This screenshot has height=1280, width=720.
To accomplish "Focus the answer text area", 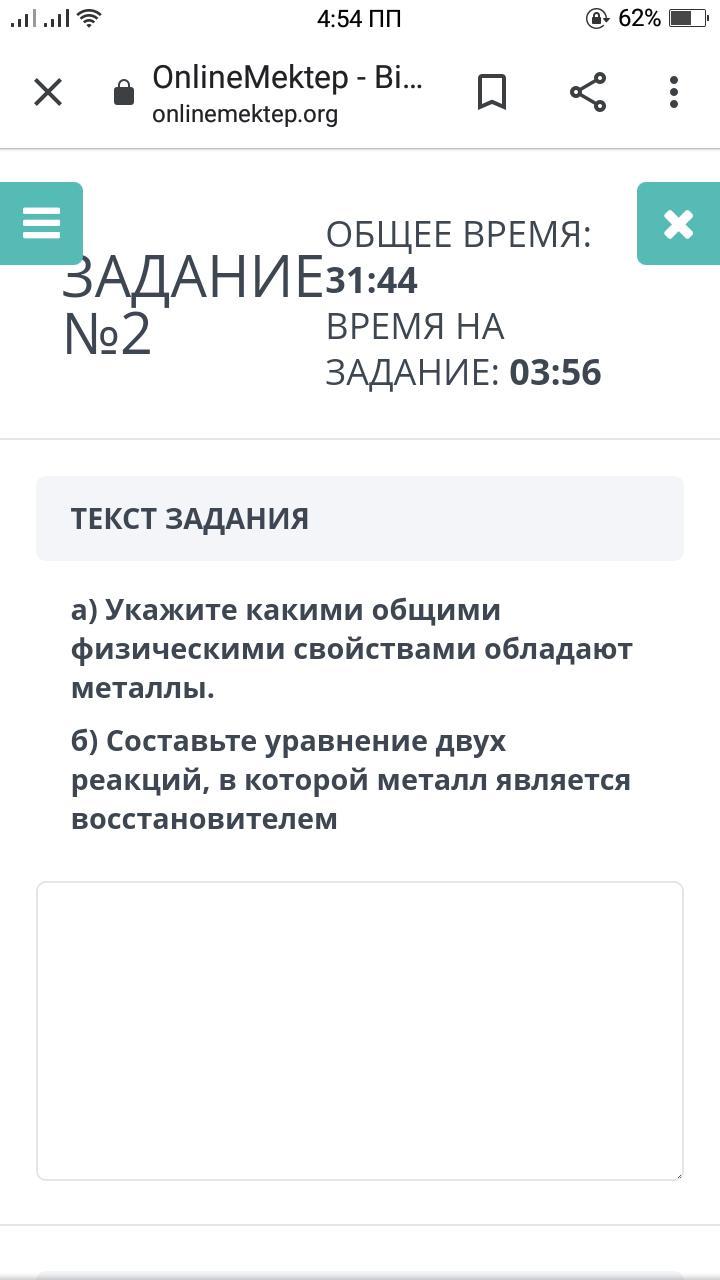I will tap(360, 1030).
